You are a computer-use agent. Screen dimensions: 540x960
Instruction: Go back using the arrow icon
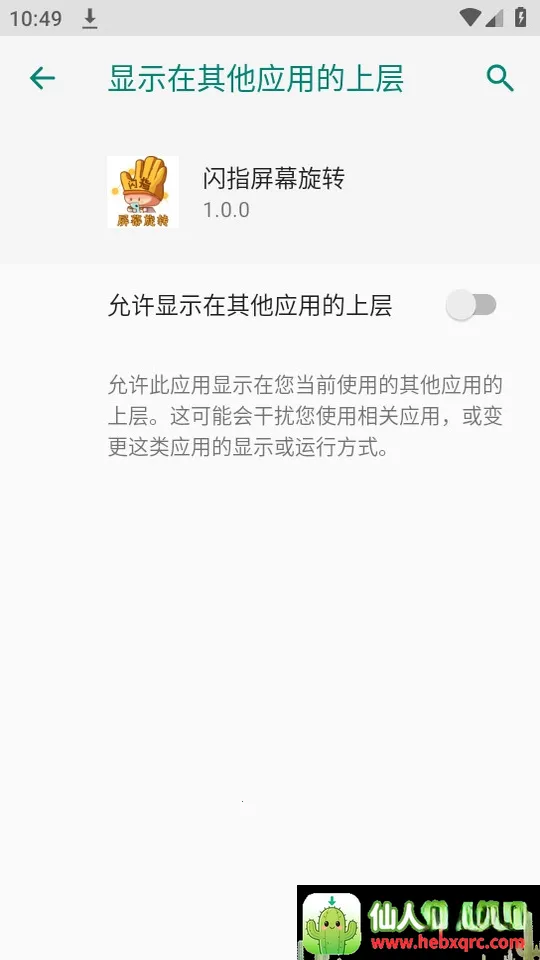pyautogui.click(x=42, y=78)
